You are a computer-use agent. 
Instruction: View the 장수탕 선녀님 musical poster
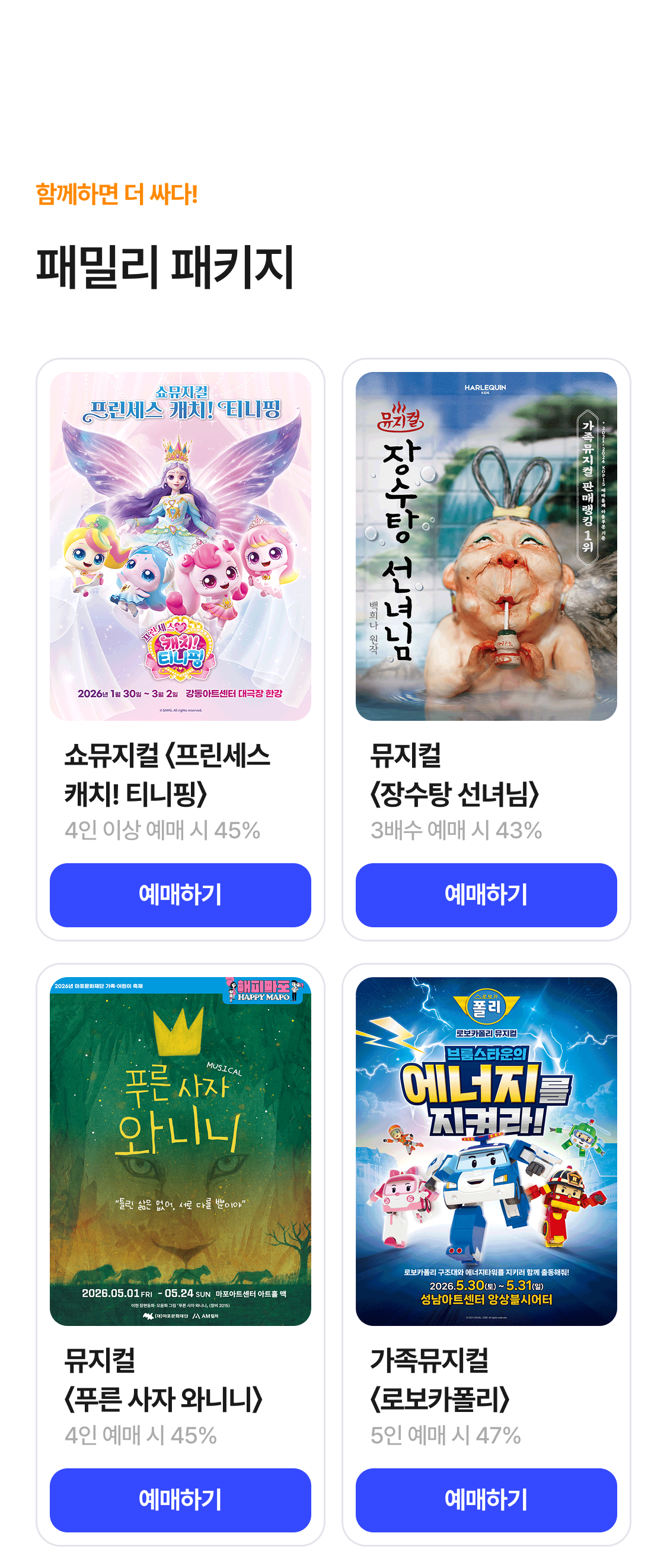click(x=486, y=546)
